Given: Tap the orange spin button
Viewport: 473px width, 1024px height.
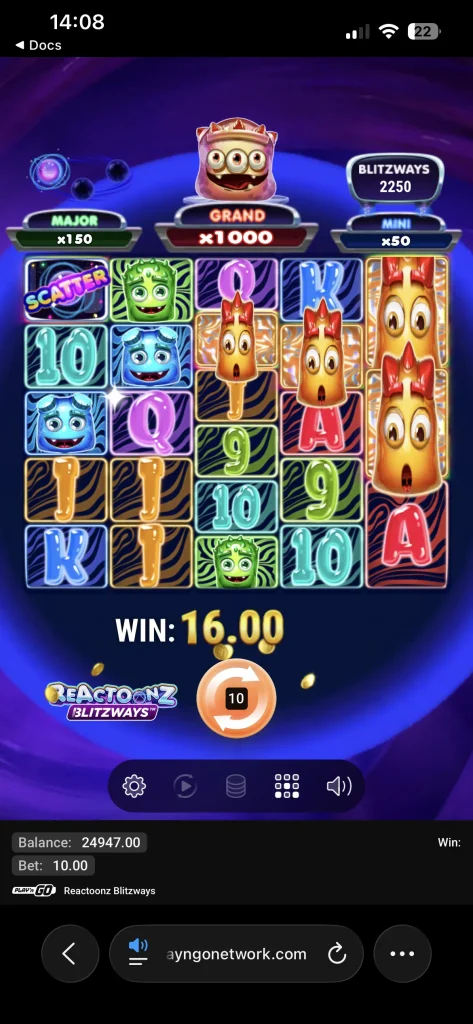Looking at the screenshot, I should (x=236, y=698).
